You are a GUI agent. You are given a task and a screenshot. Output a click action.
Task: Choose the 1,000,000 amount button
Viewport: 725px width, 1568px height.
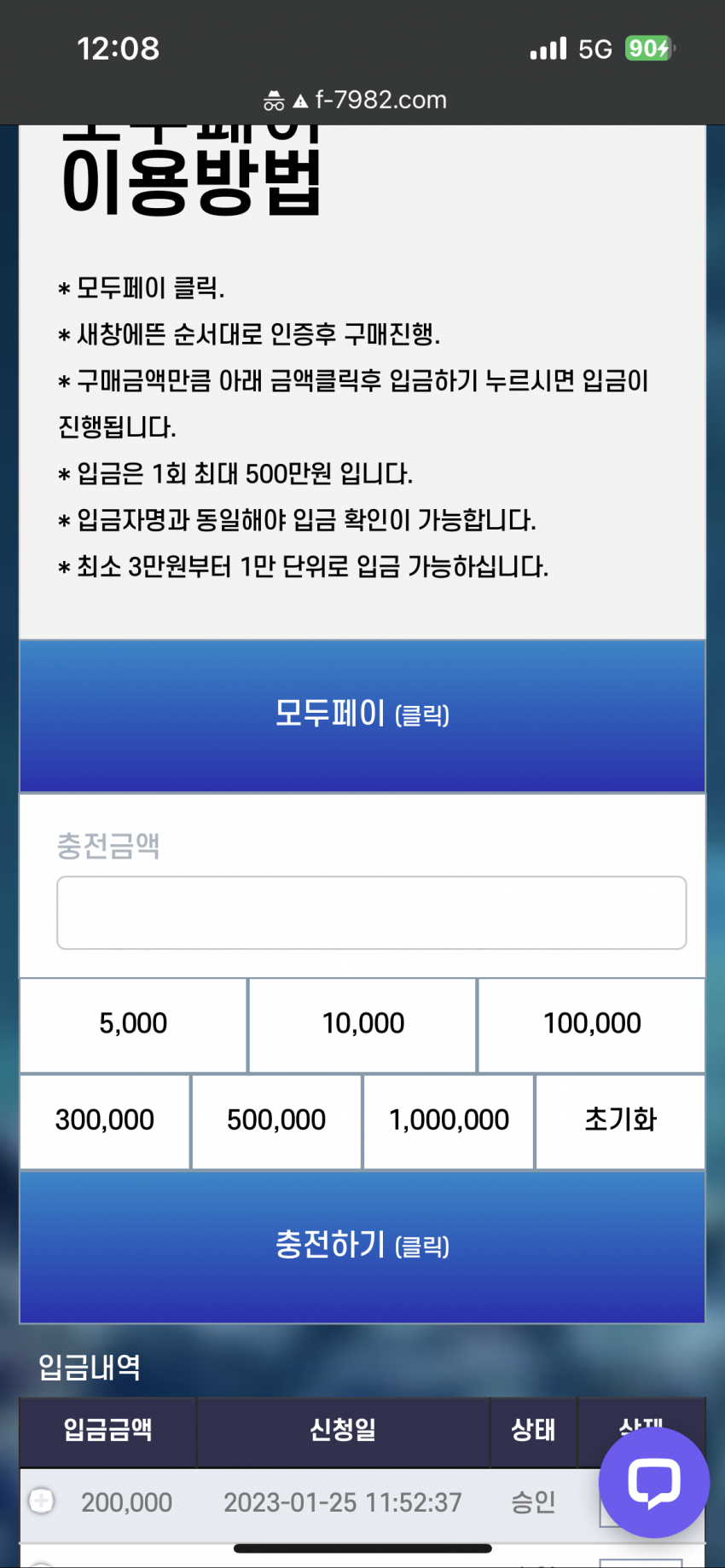[x=449, y=1120]
